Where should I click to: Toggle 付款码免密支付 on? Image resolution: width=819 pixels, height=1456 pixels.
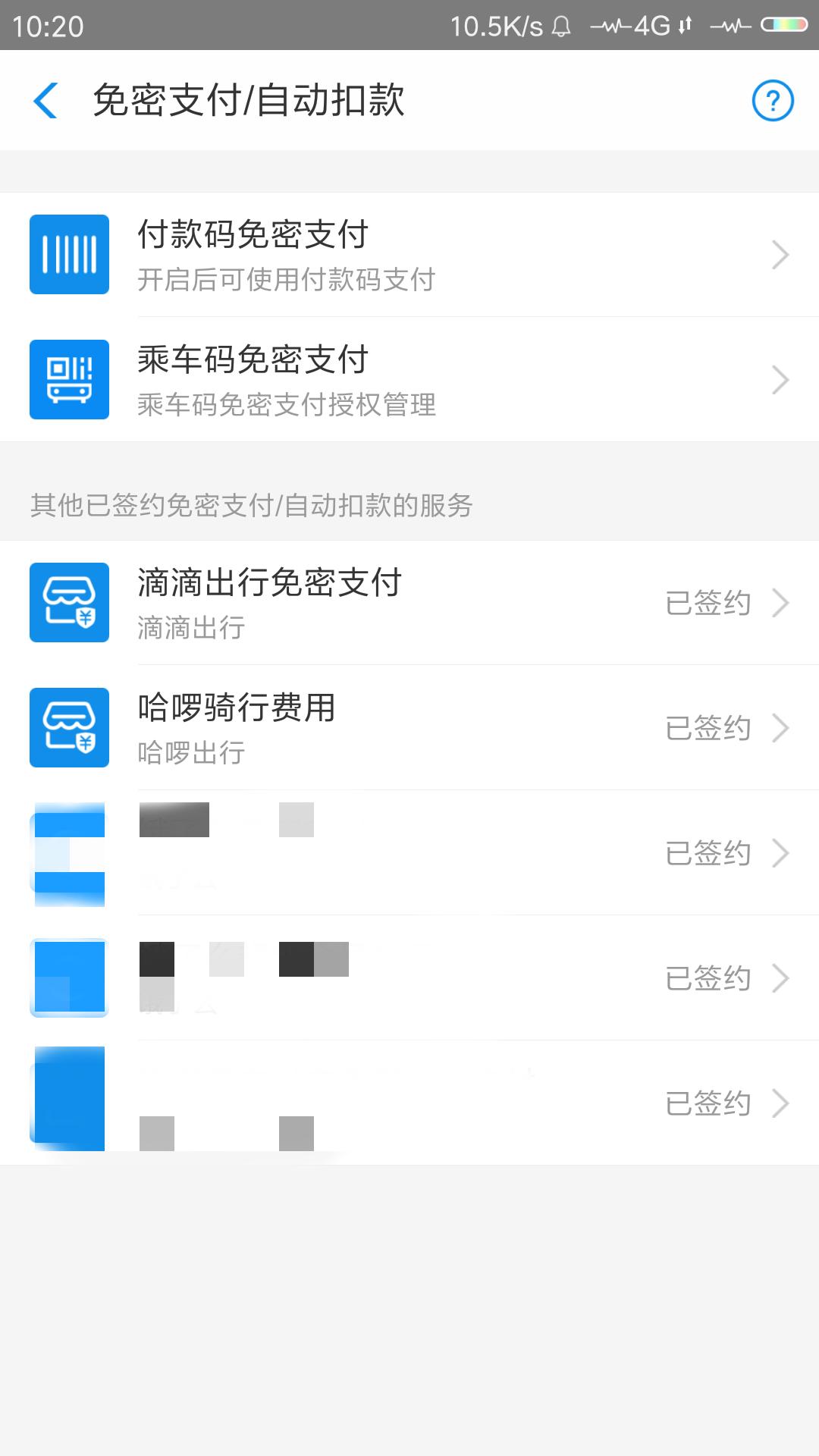pyautogui.click(x=409, y=254)
